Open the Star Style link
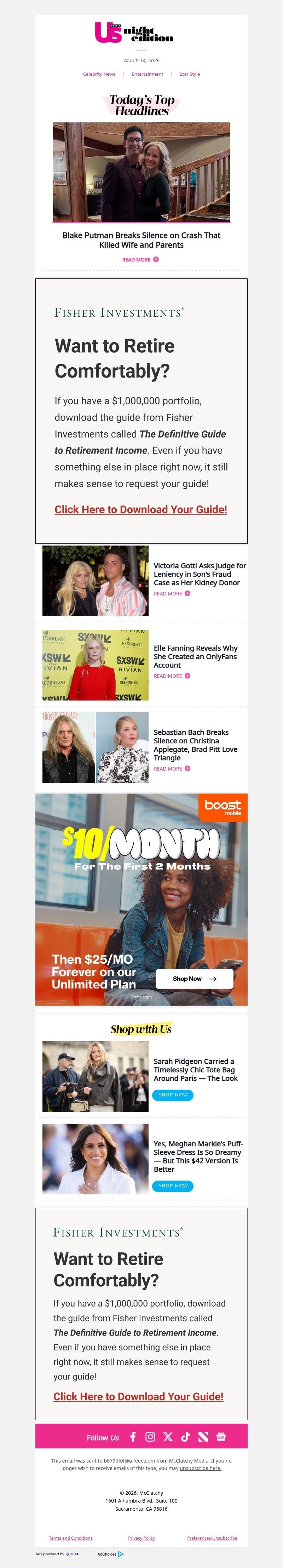The height and width of the screenshot is (1568, 283). (189, 74)
